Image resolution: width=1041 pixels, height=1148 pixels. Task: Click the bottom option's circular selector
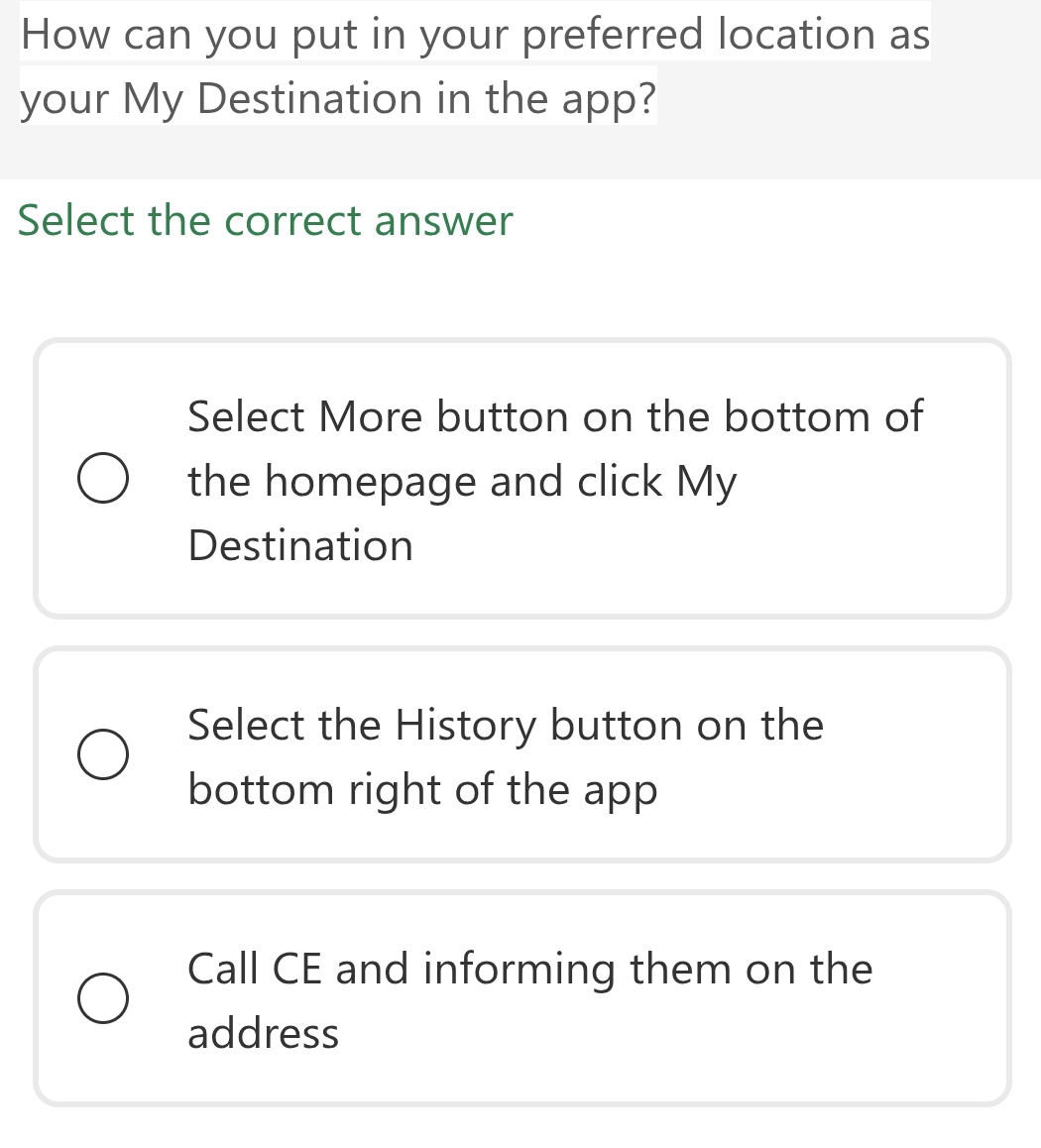pyautogui.click(x=103, y=998)
